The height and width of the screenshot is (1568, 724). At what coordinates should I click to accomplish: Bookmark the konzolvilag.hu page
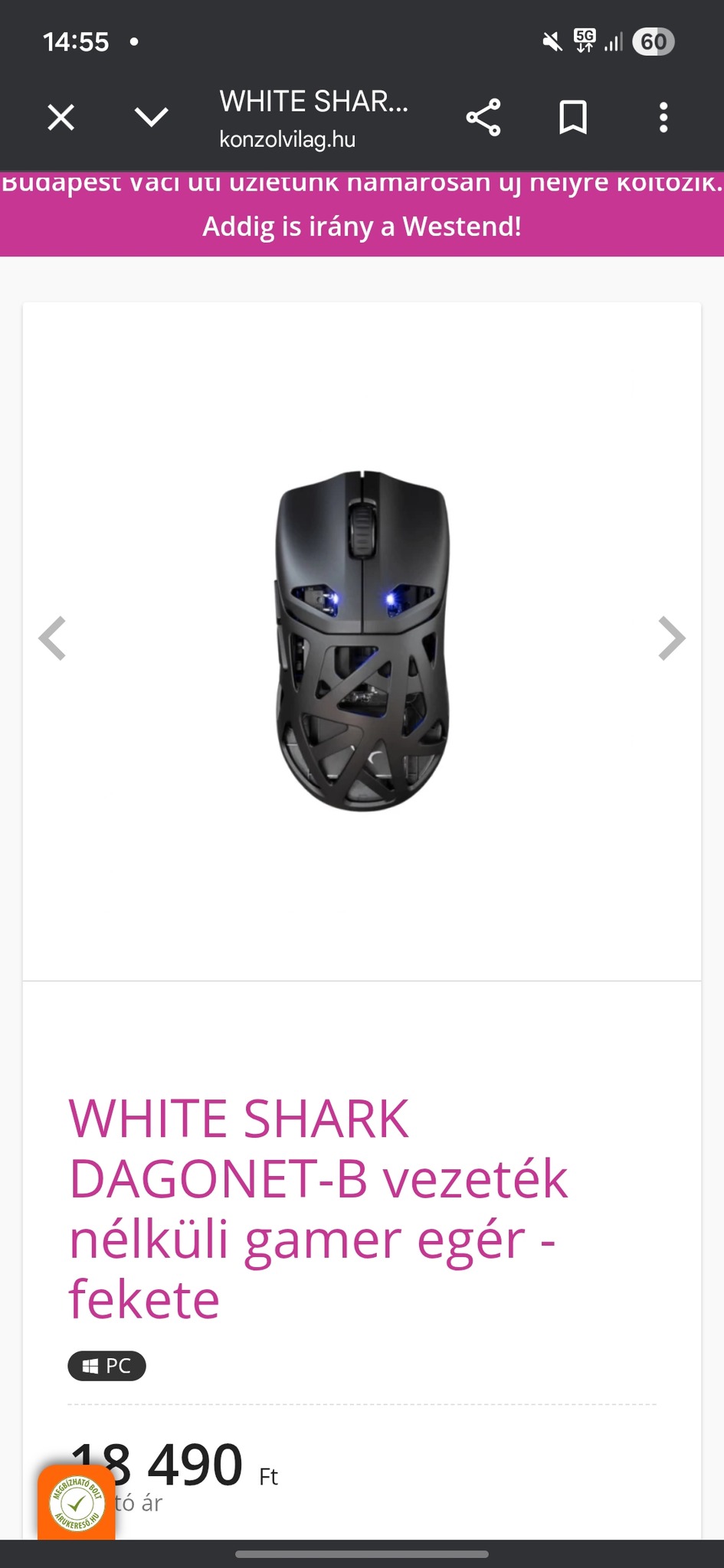573,118
